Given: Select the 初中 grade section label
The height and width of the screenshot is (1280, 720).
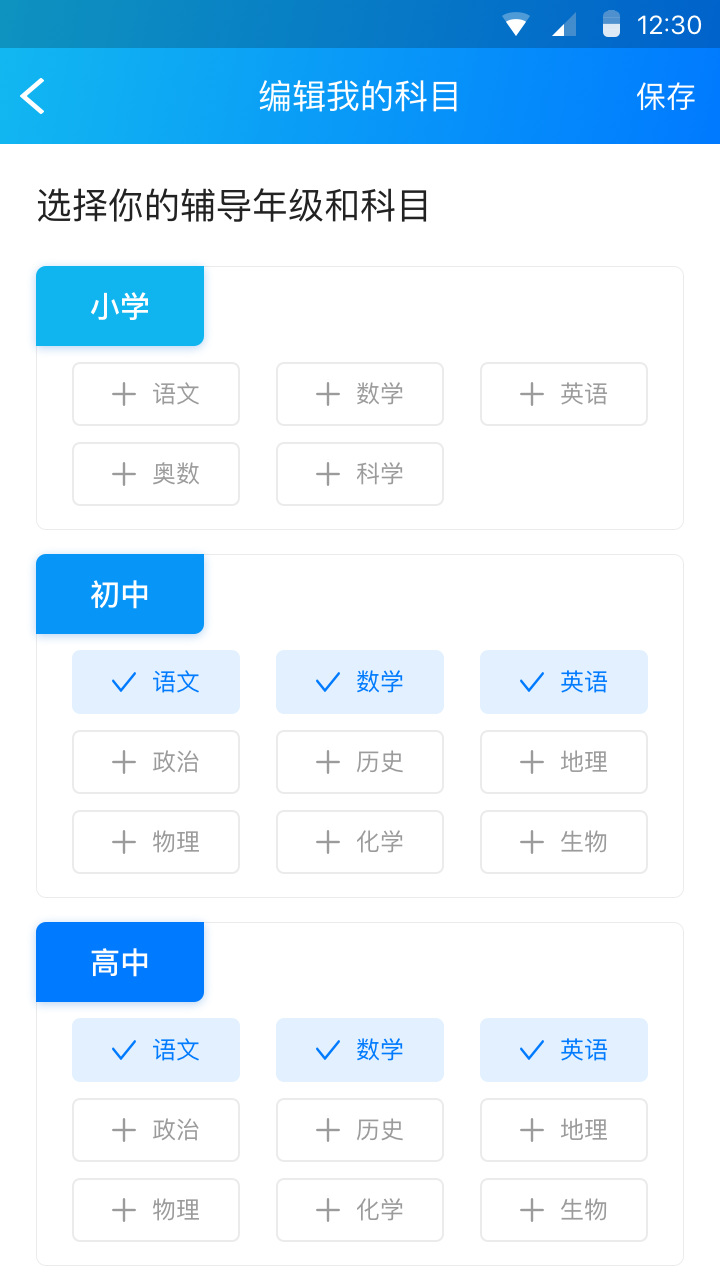Looking at the screenshot, I should coord(119,594).
